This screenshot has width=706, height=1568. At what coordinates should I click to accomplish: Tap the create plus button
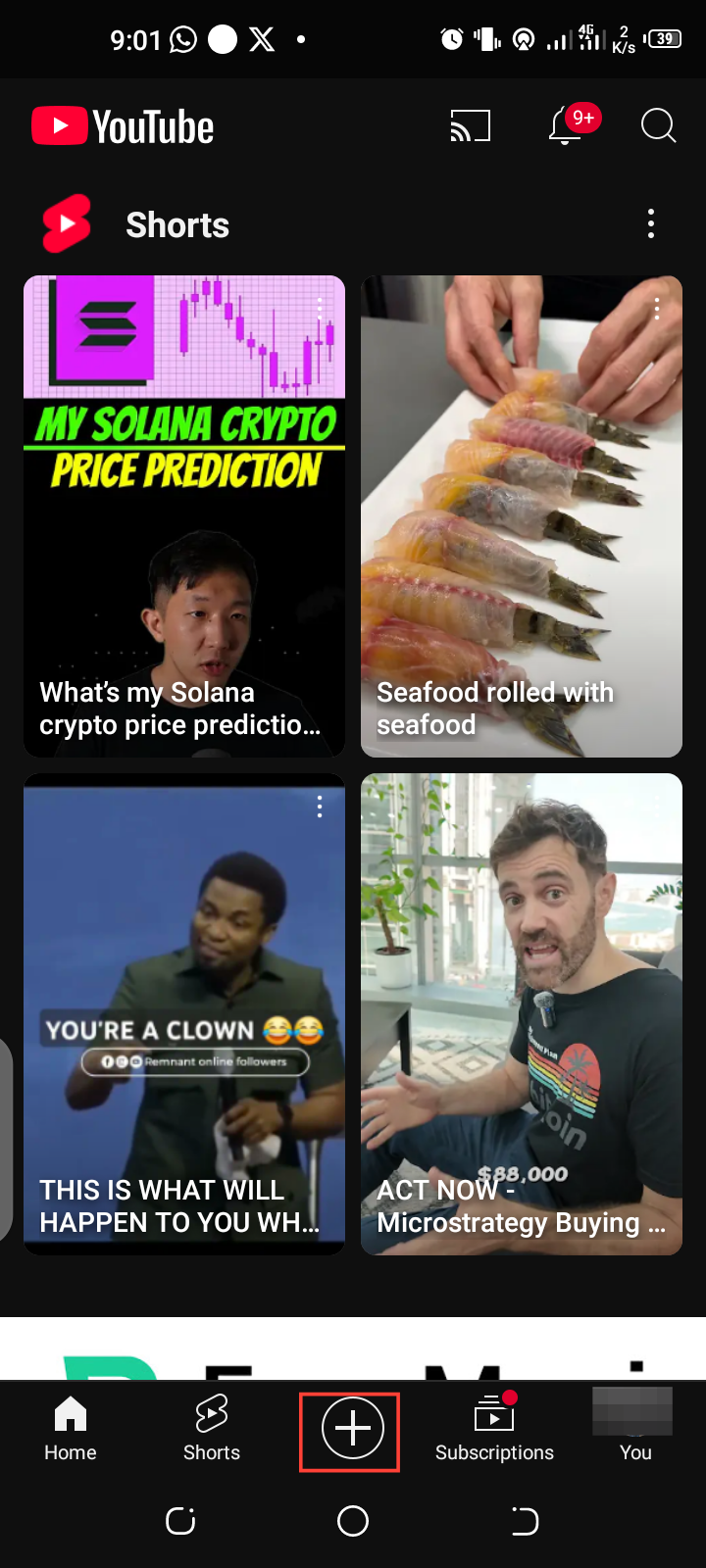(352, 1429)
